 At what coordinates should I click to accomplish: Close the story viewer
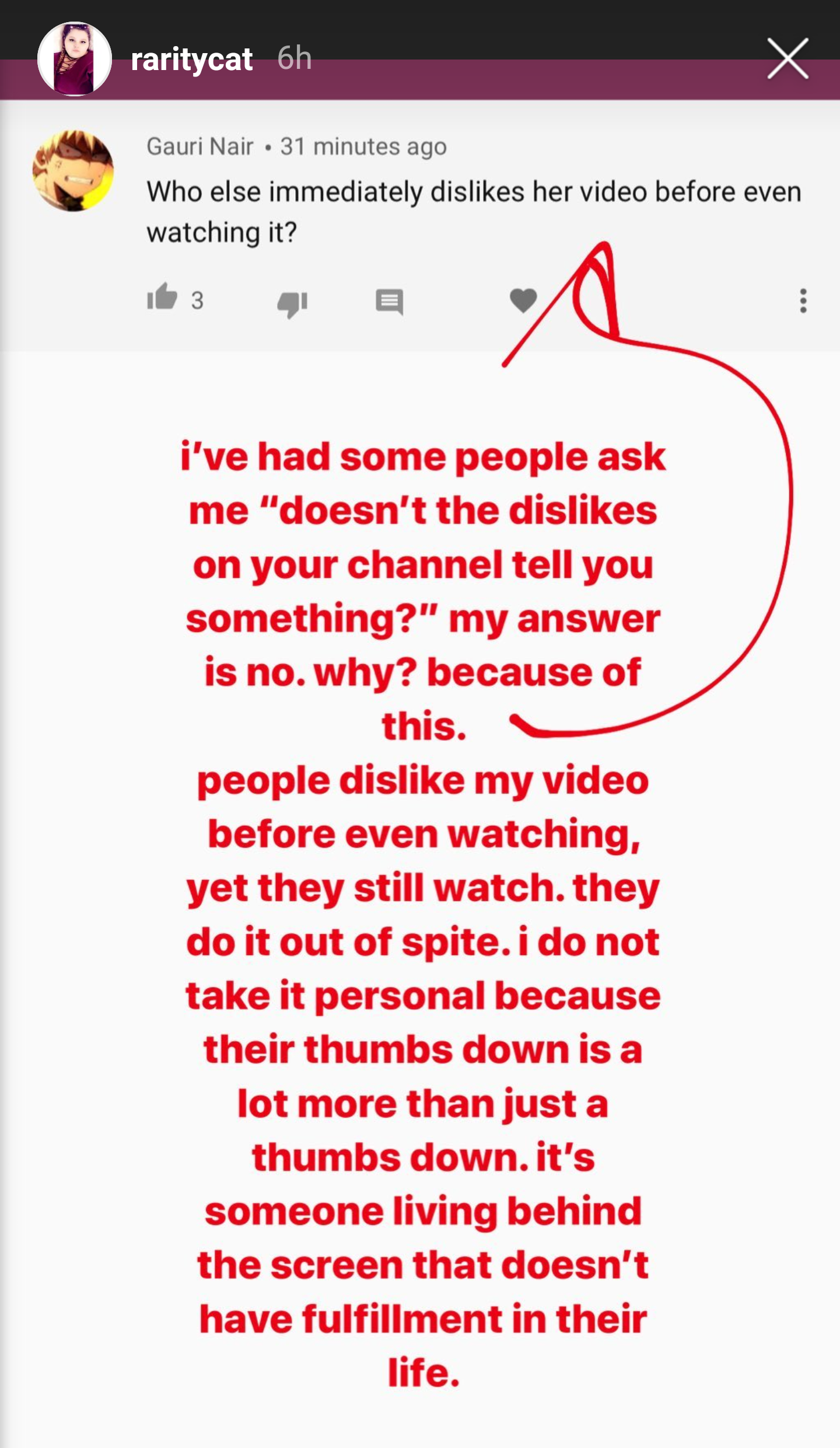coord(787,58)
